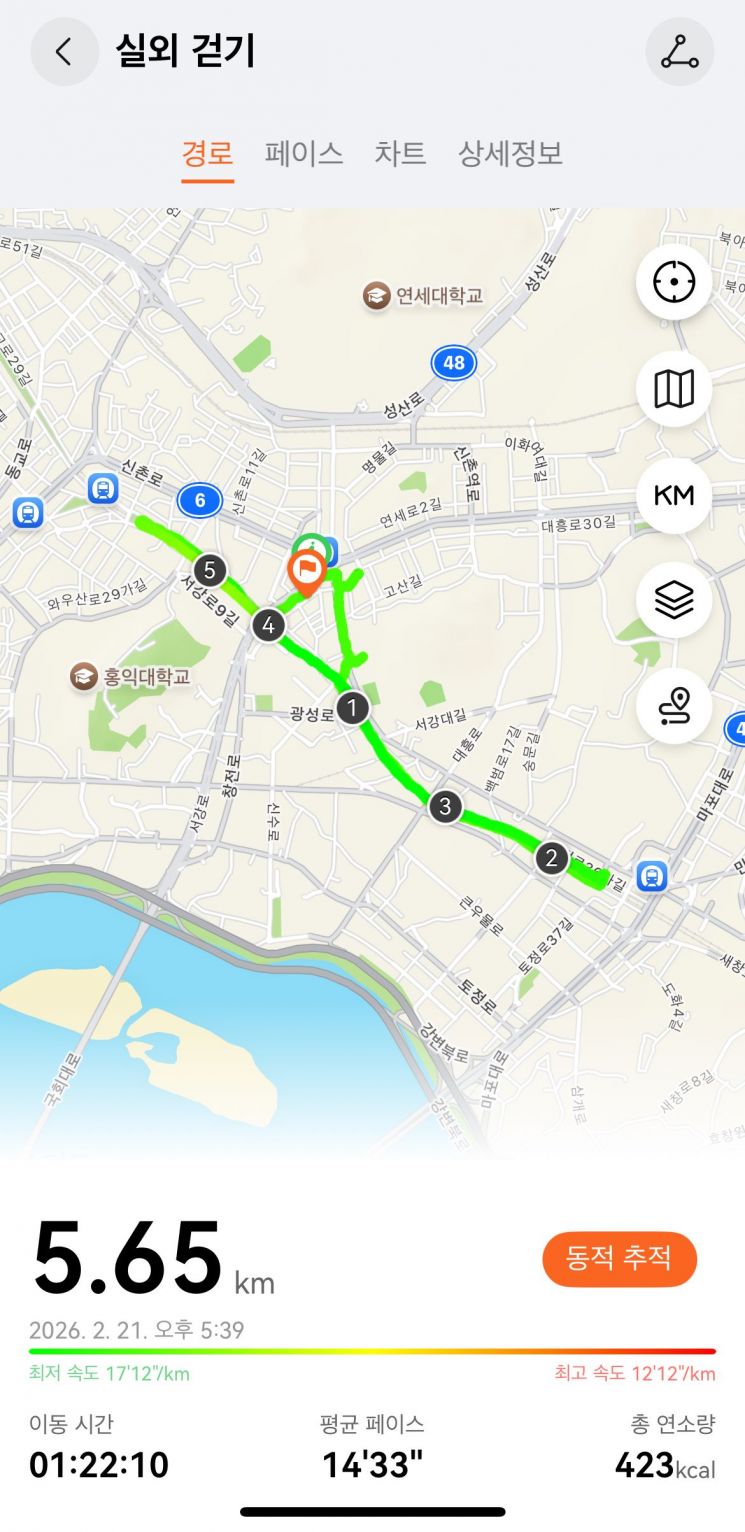Switch to the 페이스 tab
Image resolution: width=745 pixels, height=1532 pixels.
304,154
